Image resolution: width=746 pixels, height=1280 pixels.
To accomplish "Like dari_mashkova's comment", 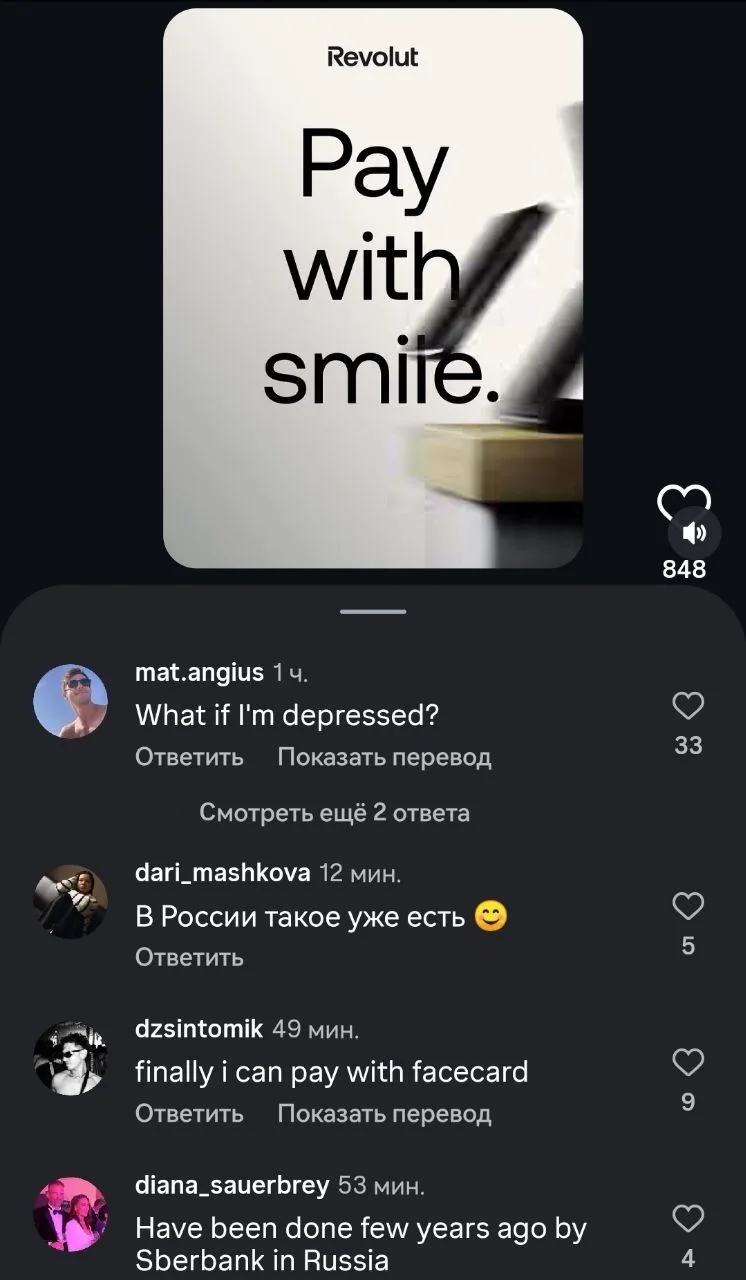I will (688, 907).
